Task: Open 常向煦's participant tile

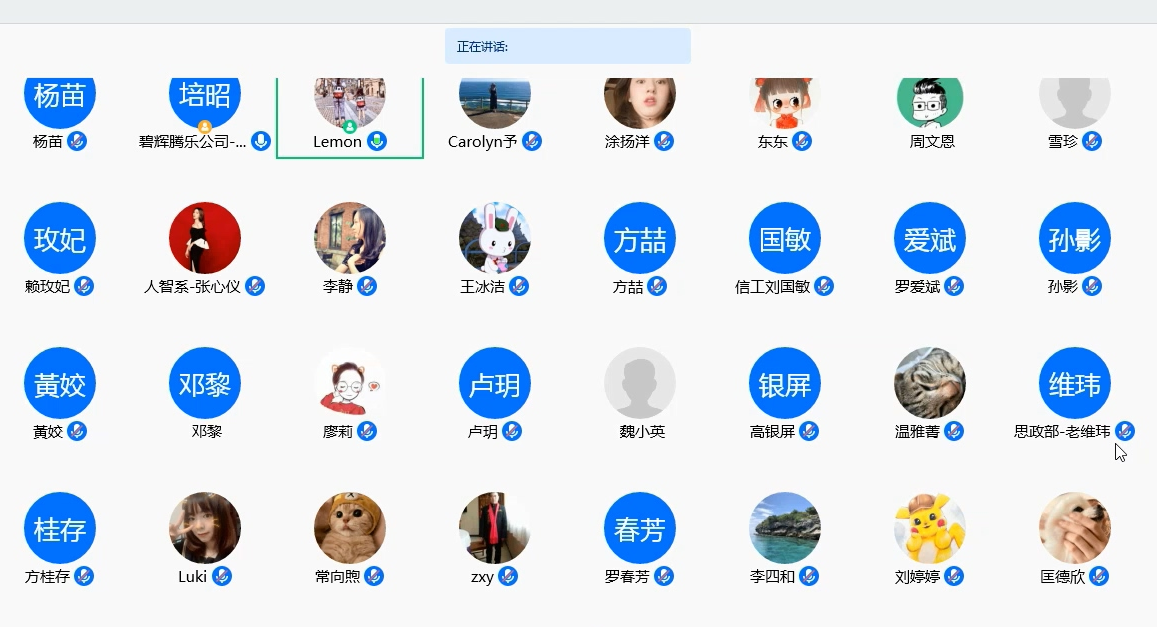Action: pos(350,528)
